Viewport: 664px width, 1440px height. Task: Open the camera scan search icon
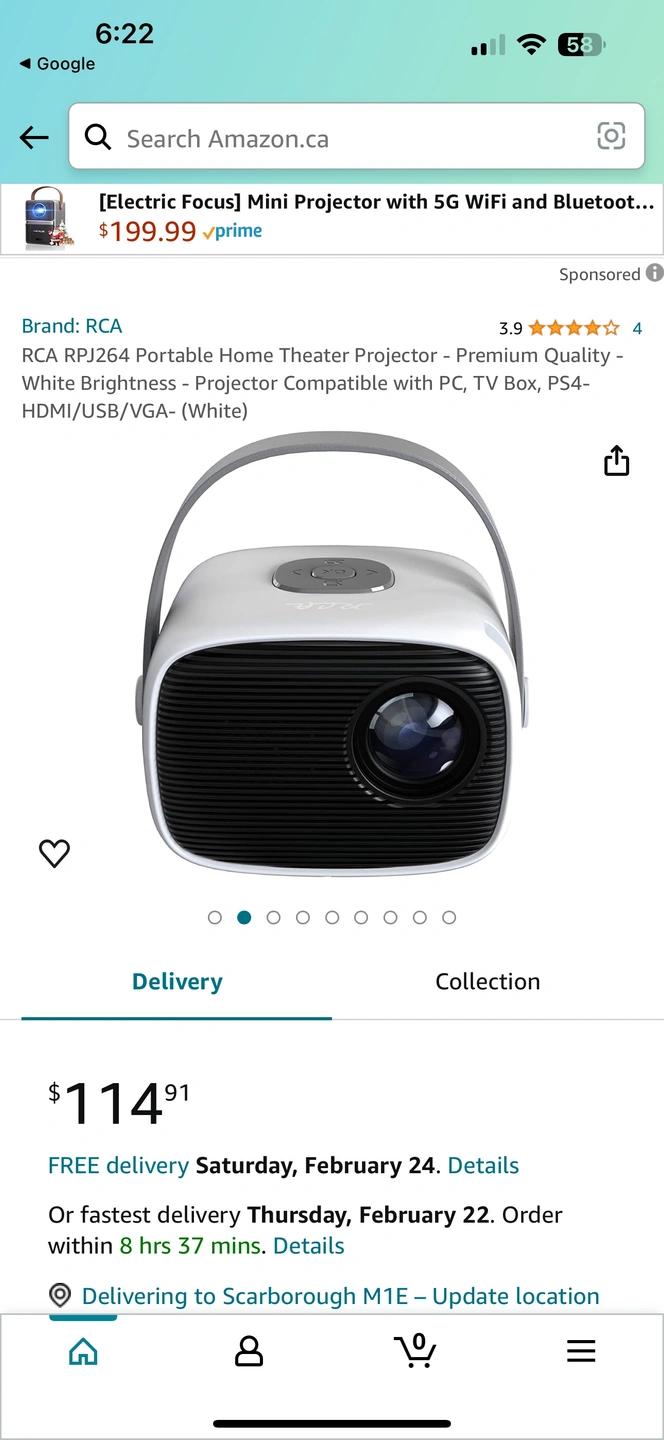[x=611, y=137]
